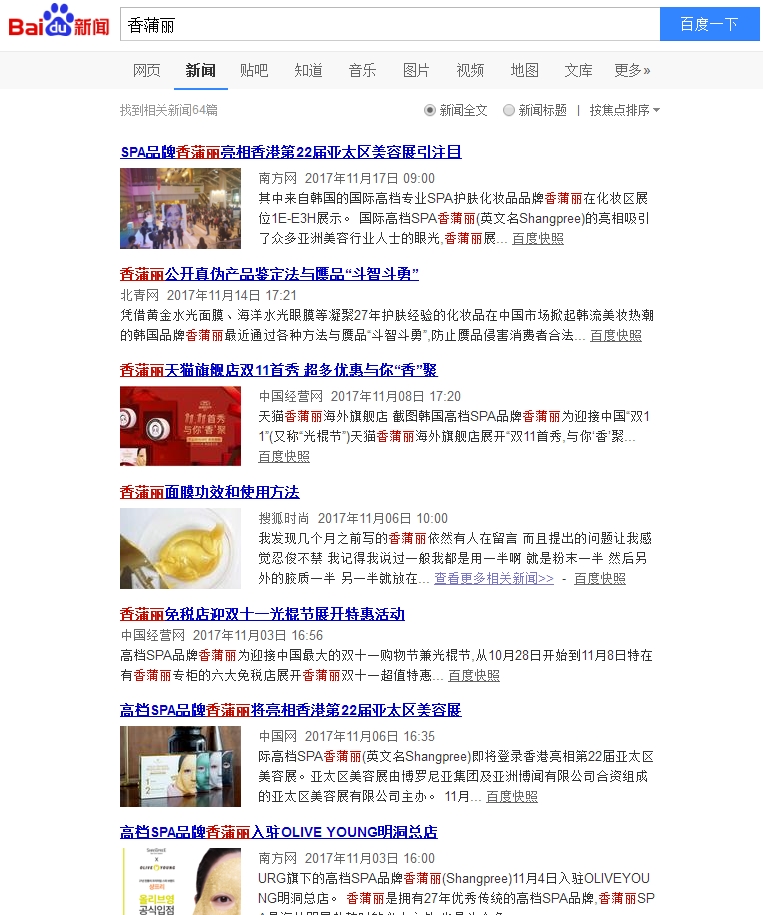Open article 香蒲丽免税店迎双十一光棍节展开特惠活动
763x915 pixels.
(262, 614)
